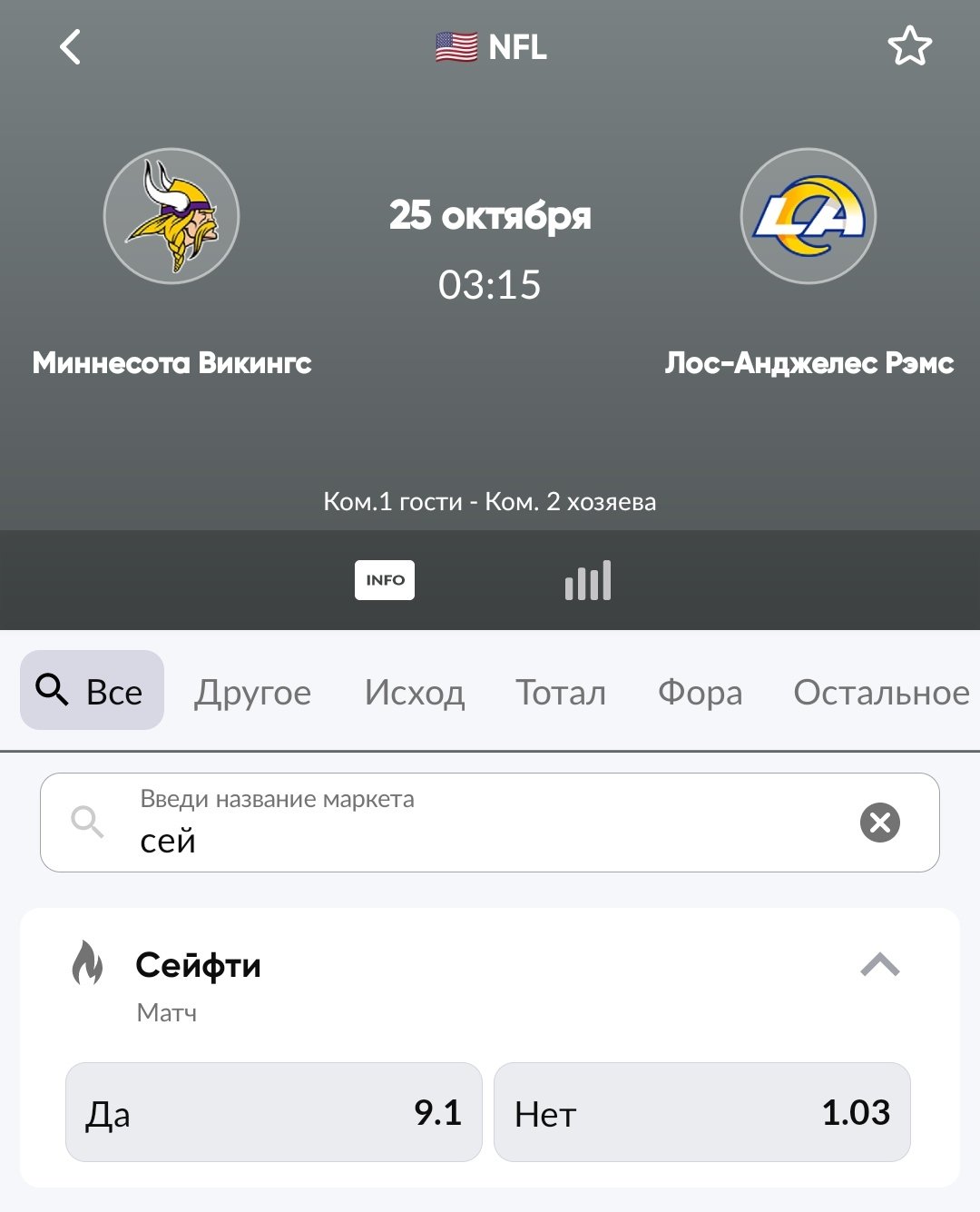
Task: Go back from the match page
Action: (70, 47)
